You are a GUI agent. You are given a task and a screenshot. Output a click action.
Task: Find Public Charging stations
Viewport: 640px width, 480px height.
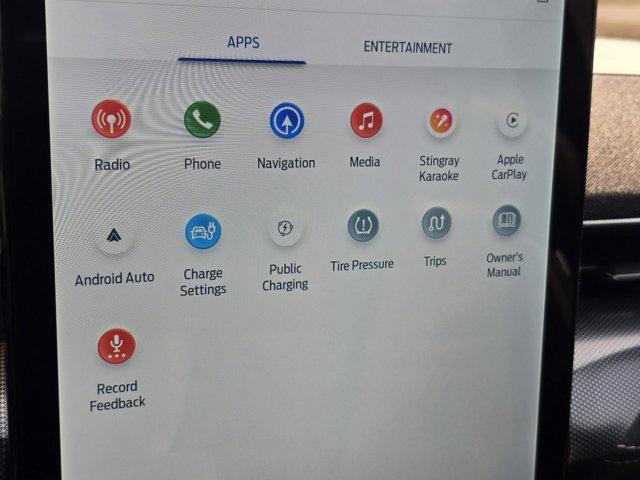tap(285, 228)
